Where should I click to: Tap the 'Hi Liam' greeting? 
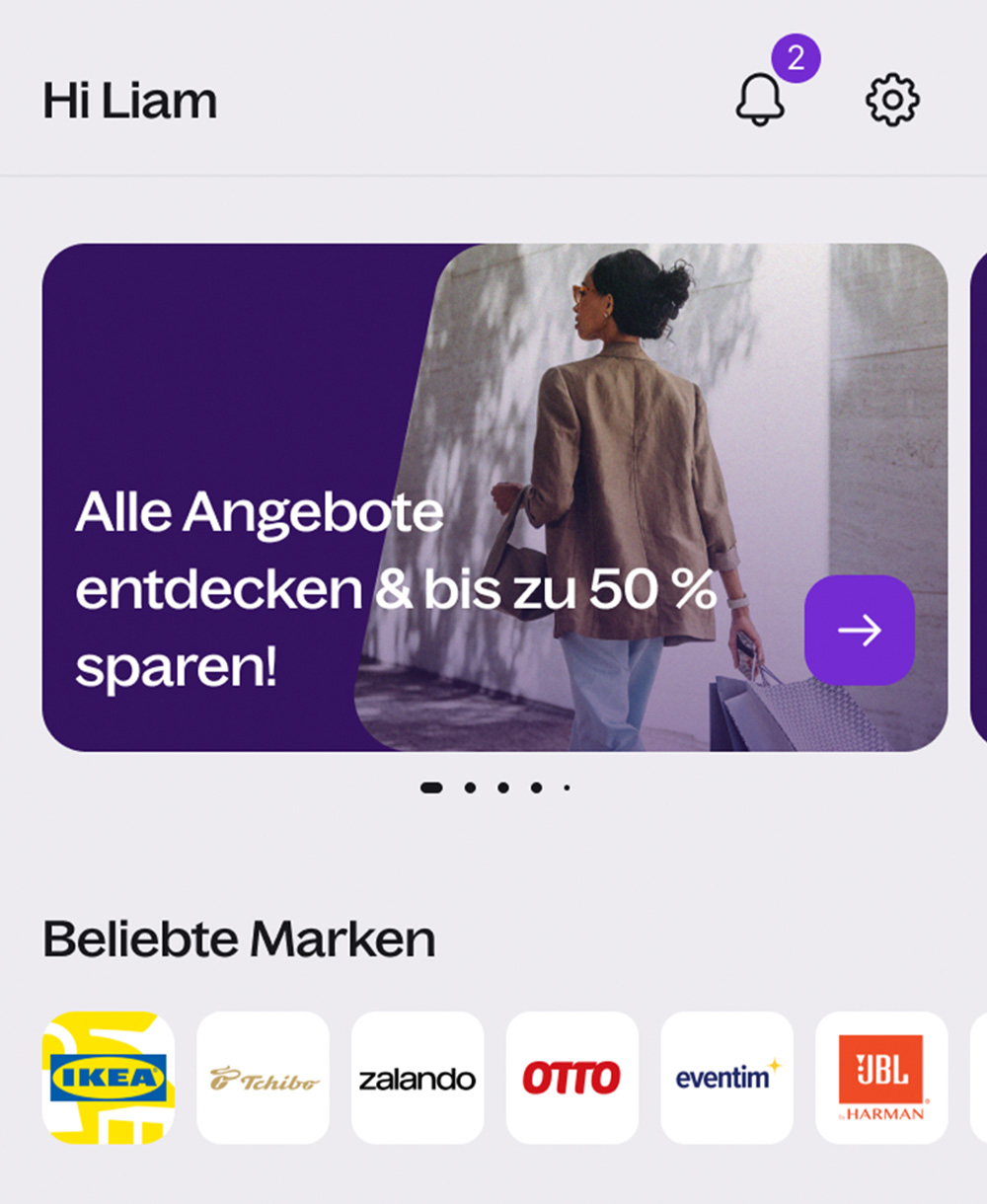click(128, 99)
